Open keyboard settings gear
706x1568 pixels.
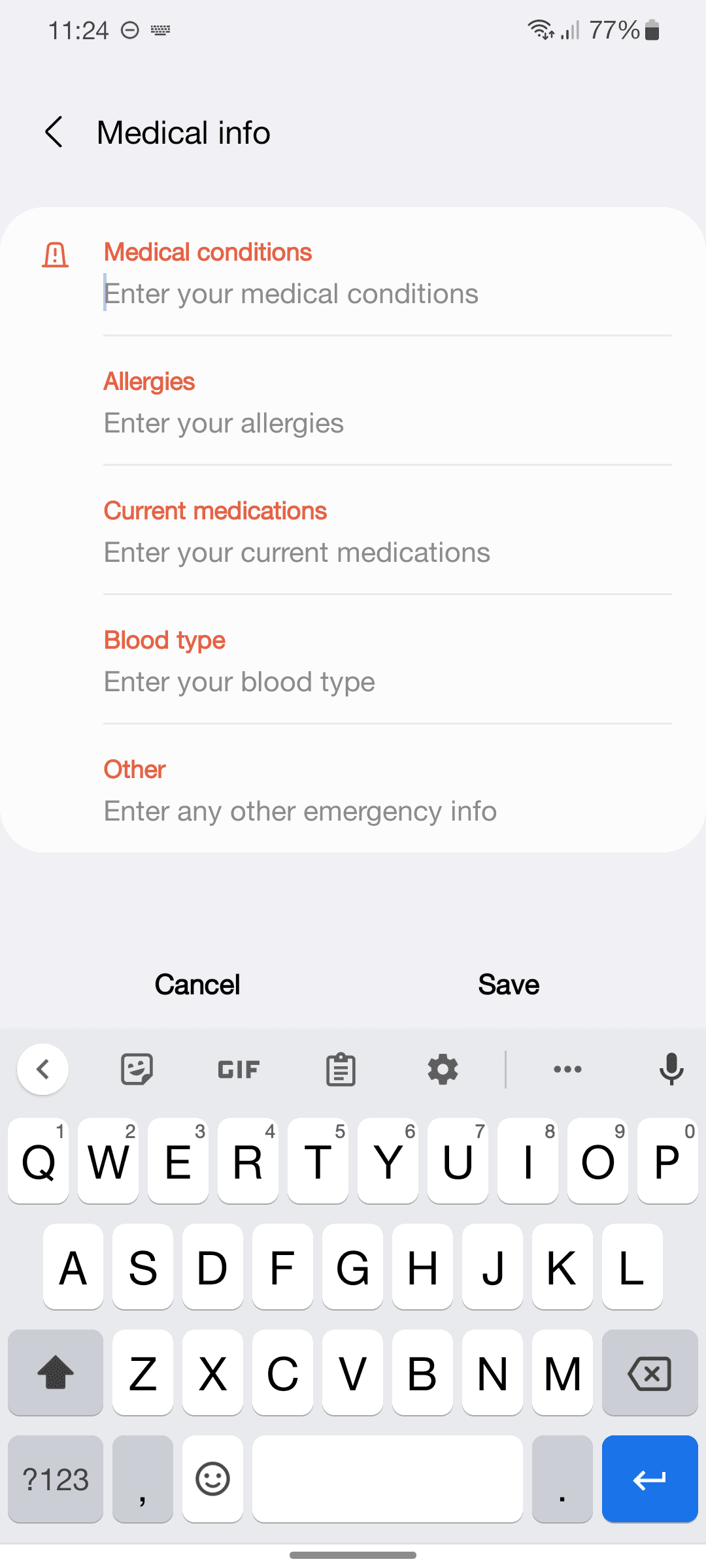click(443, 1070)
